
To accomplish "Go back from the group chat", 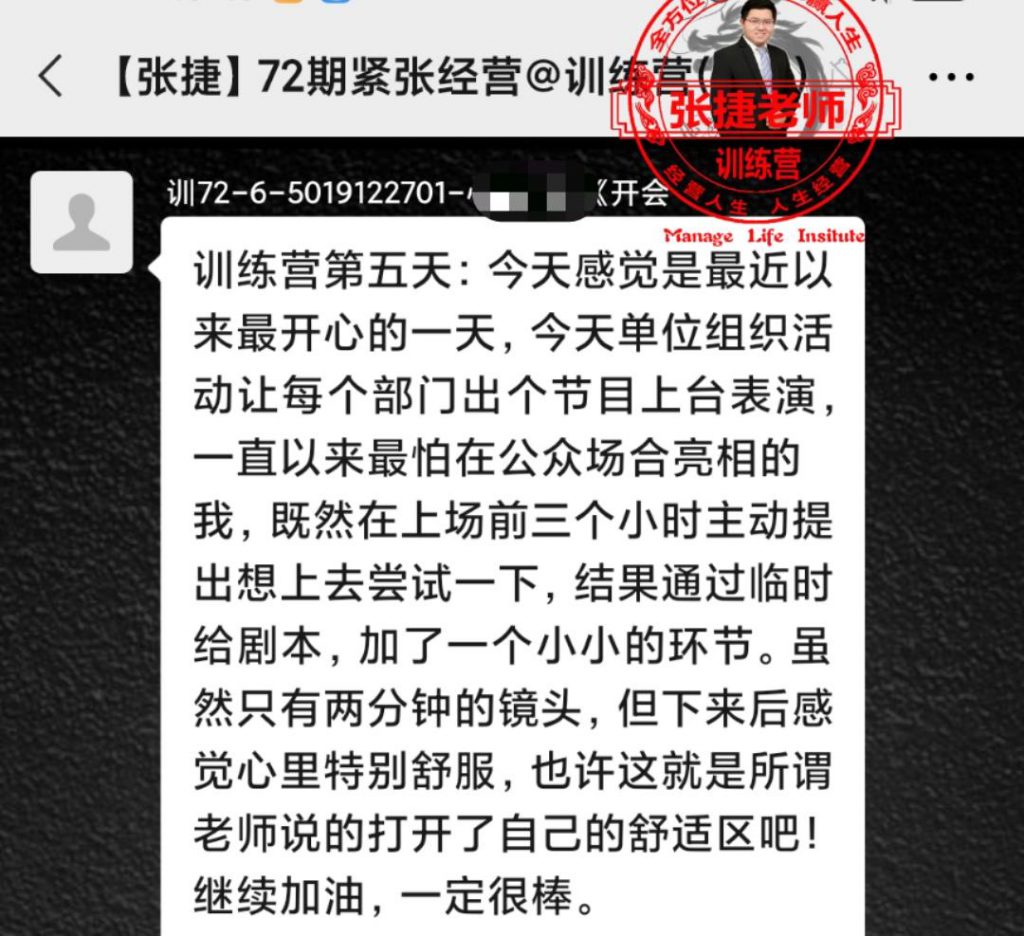I will click(x=50, y=77).
